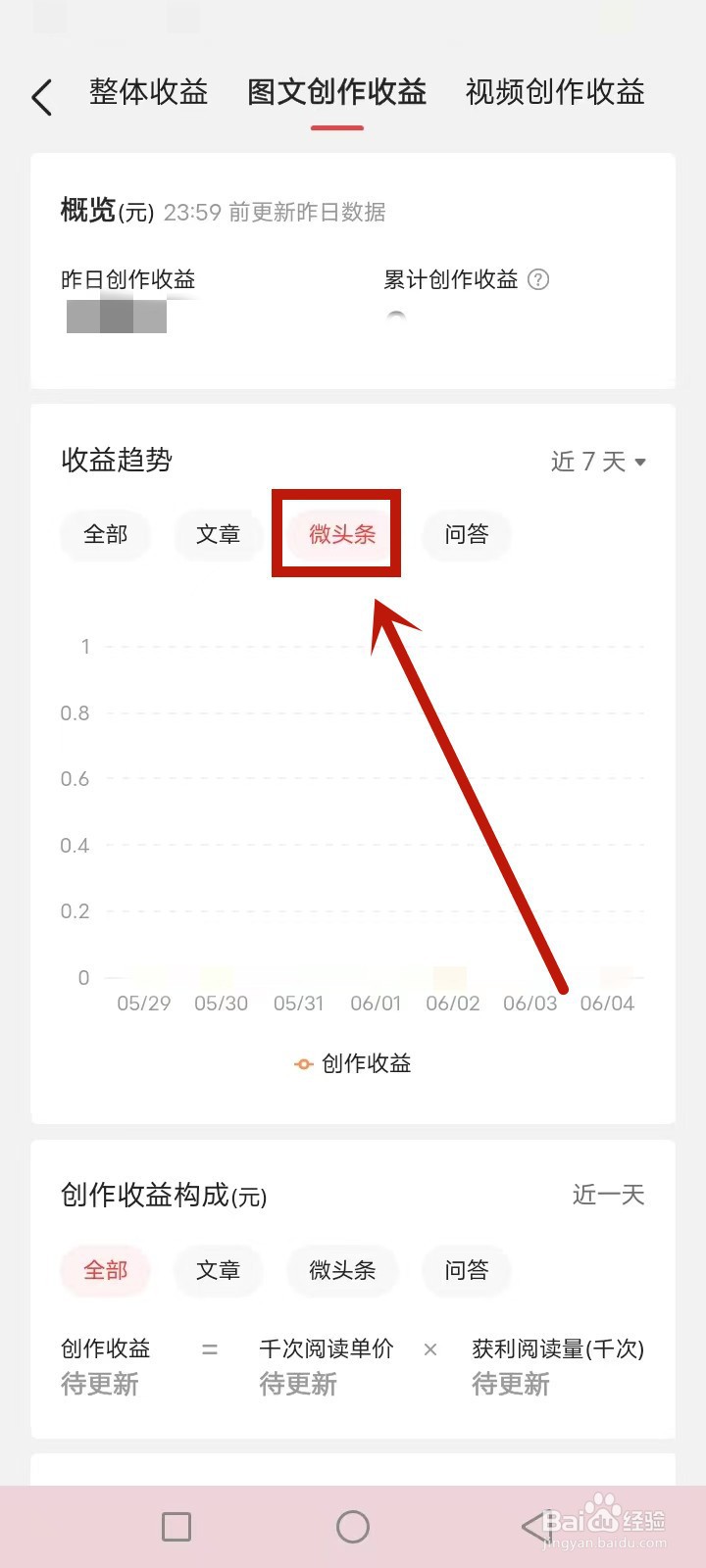Click the 近一天 period selector
This screenshot has width=706, height=1568.
pos(606,1195)
